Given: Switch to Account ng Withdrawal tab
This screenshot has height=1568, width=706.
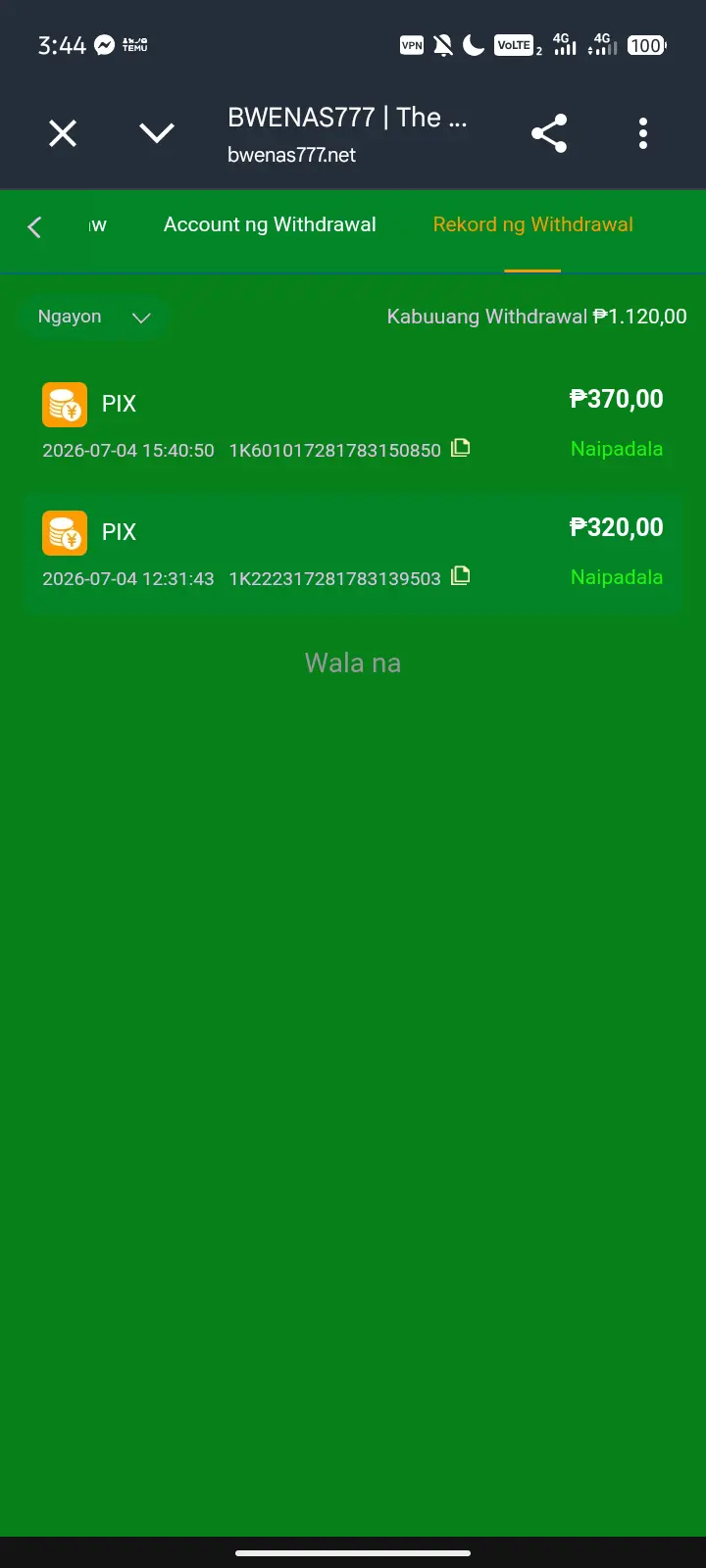Looking at the screenshot, I should [x=270, y=224].
